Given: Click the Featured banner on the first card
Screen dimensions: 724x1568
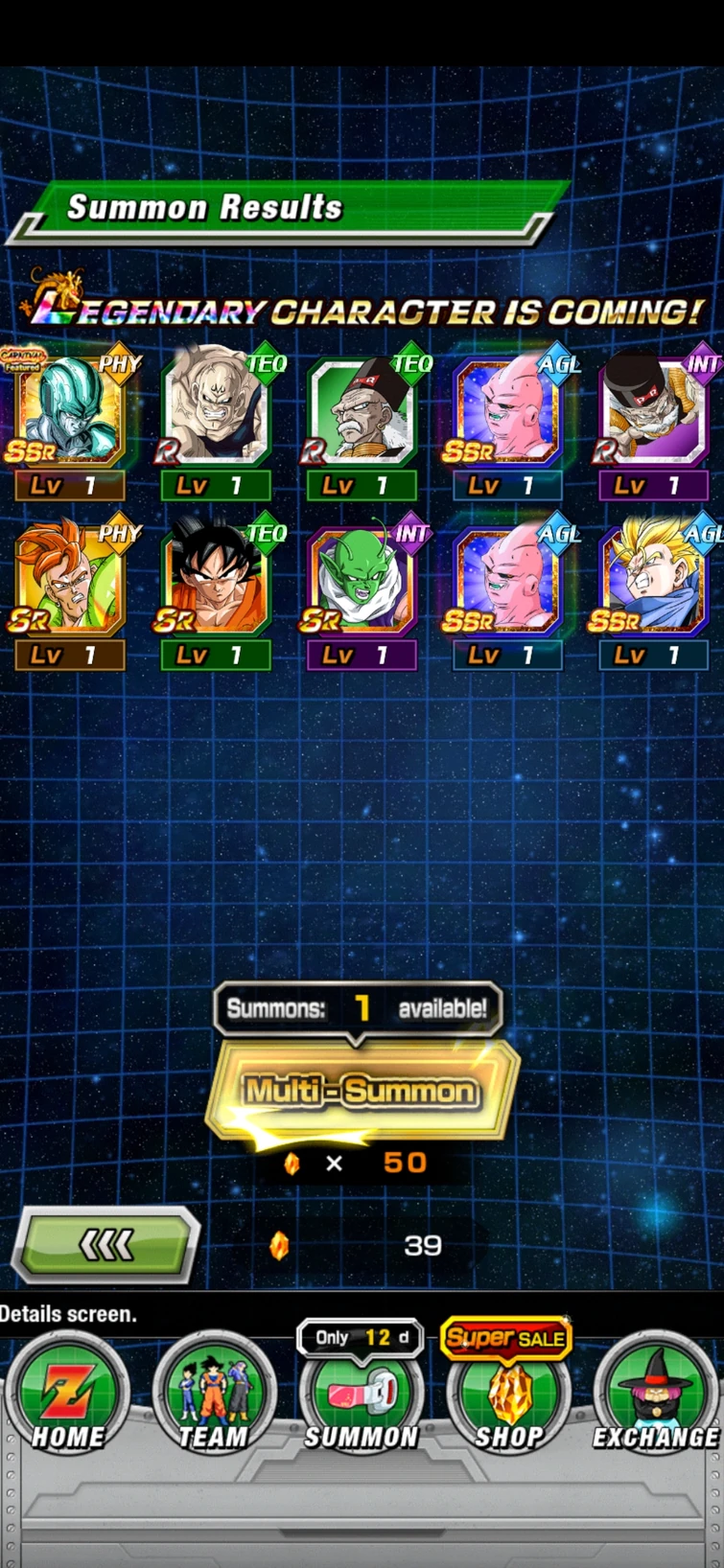Looking at the screenshot, I should point(23,359).
